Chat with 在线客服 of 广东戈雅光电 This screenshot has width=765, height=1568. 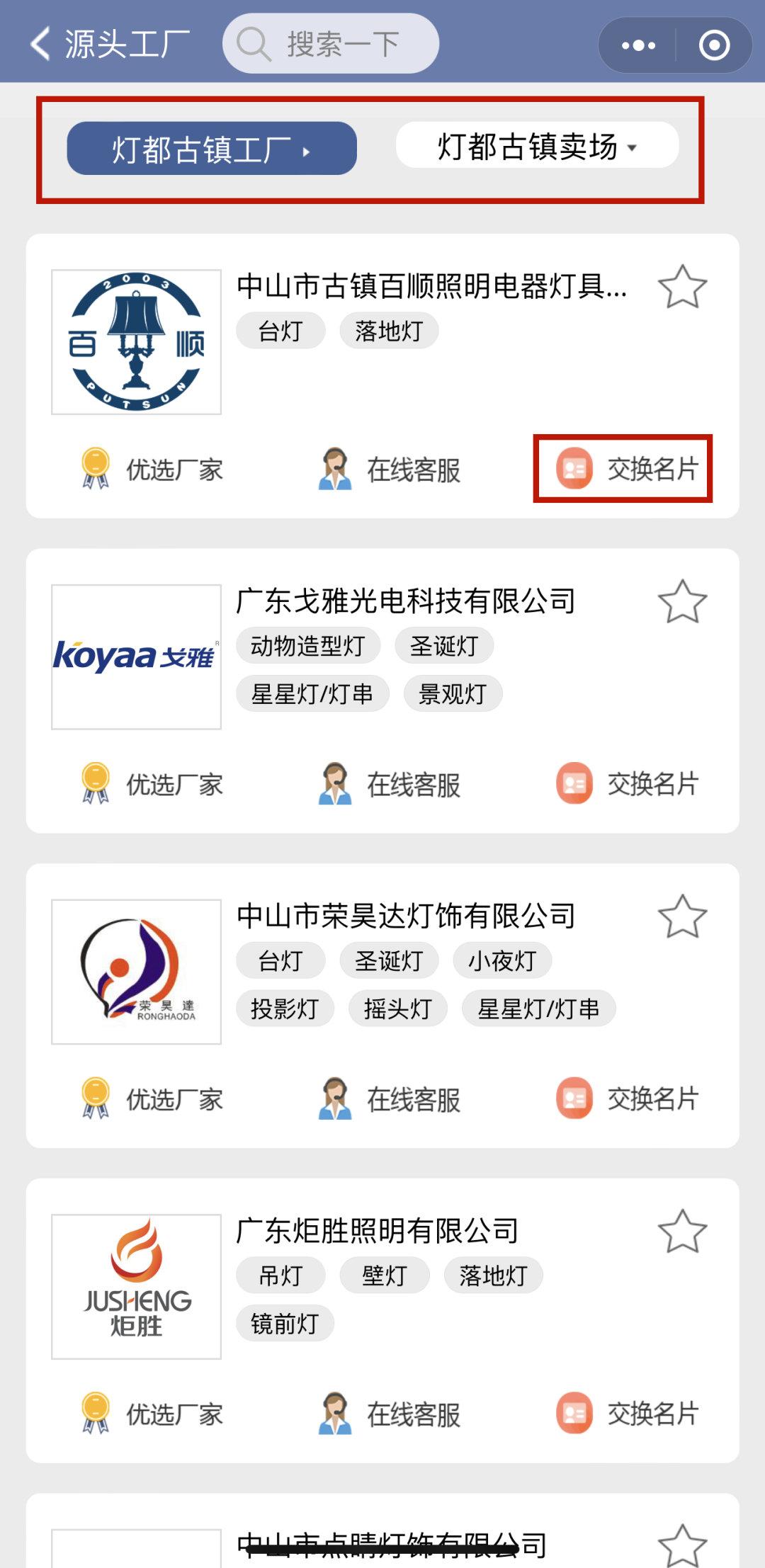pos(390,785)
